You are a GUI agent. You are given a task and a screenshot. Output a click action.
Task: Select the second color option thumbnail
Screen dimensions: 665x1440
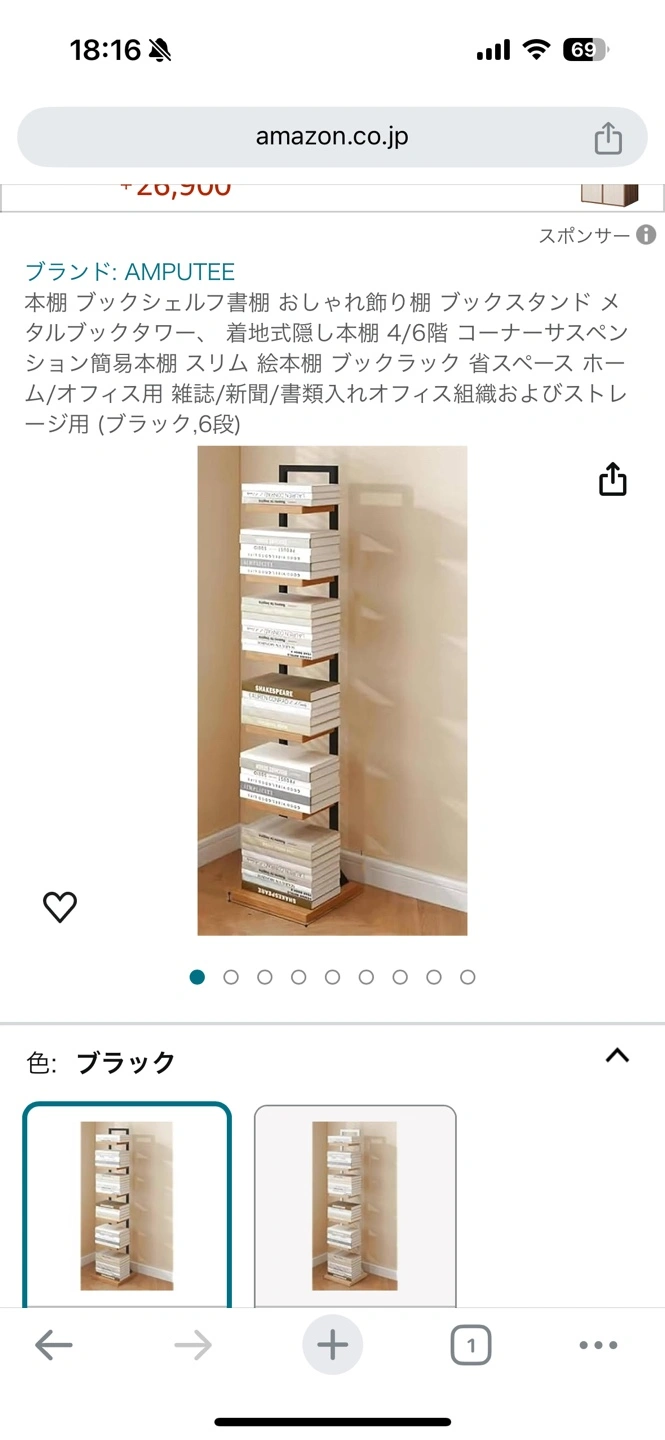(x=355, y=1205)
